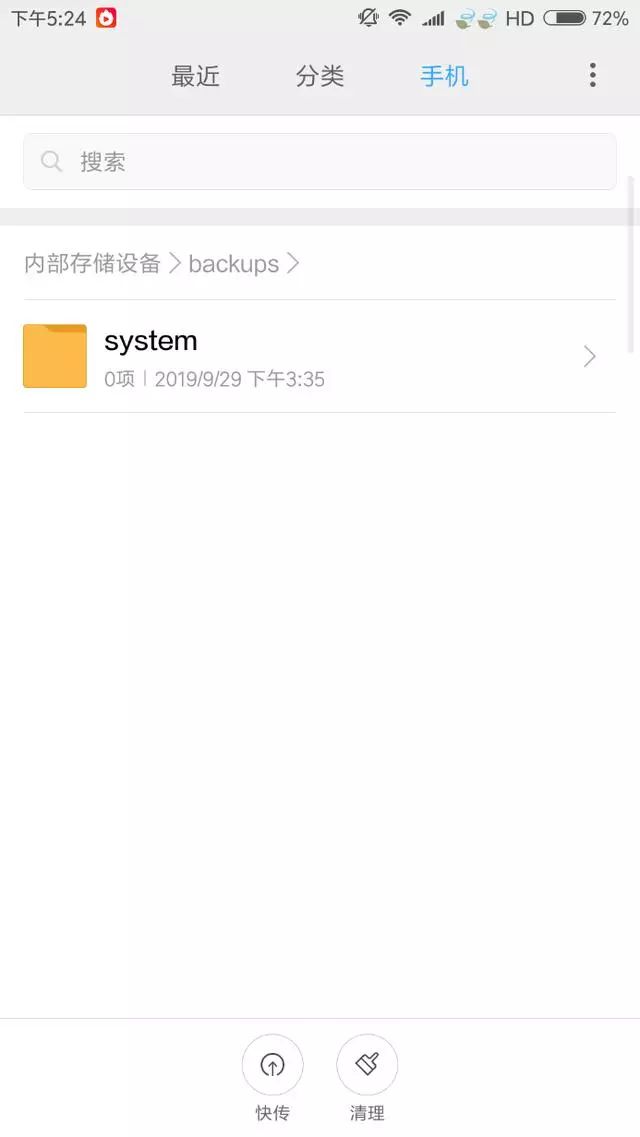Open the three-dot overflow menu

click(593, 75)
